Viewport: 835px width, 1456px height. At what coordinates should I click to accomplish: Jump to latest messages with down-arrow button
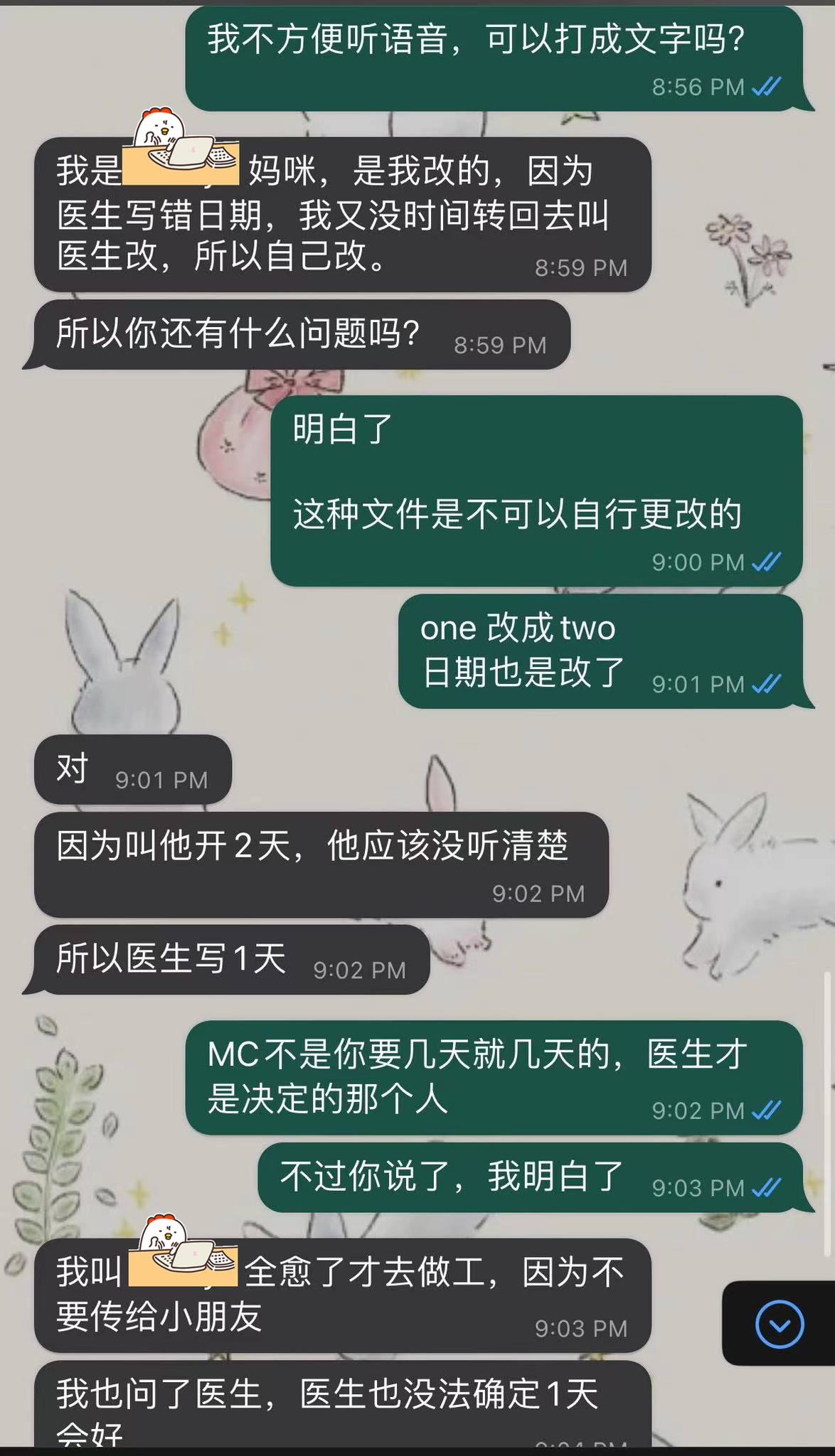(x=780, y=1324)
